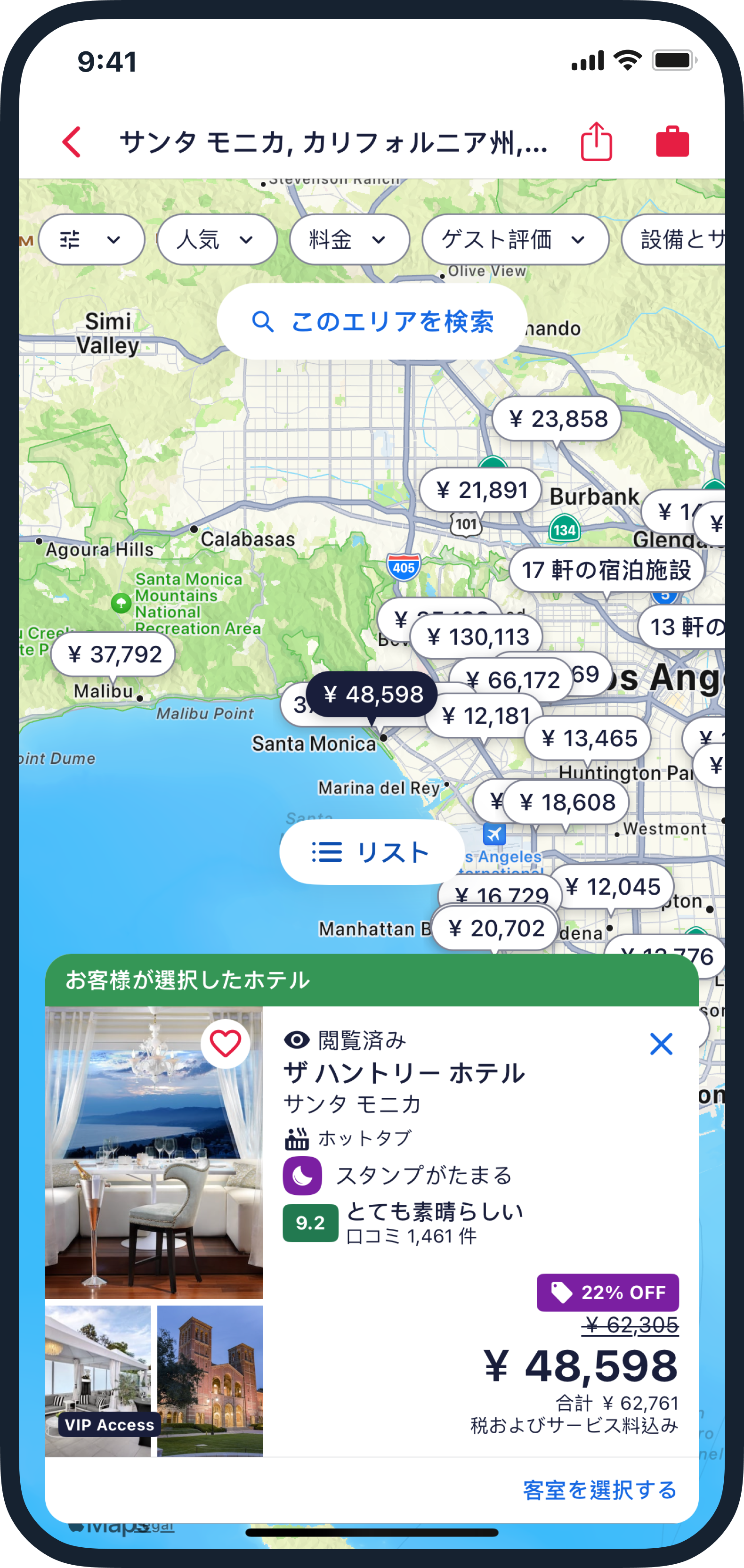The image size is (744, 1568).
Task: Save ザ ハントリー ホテル with the heart
Action: click(225, 1044)
